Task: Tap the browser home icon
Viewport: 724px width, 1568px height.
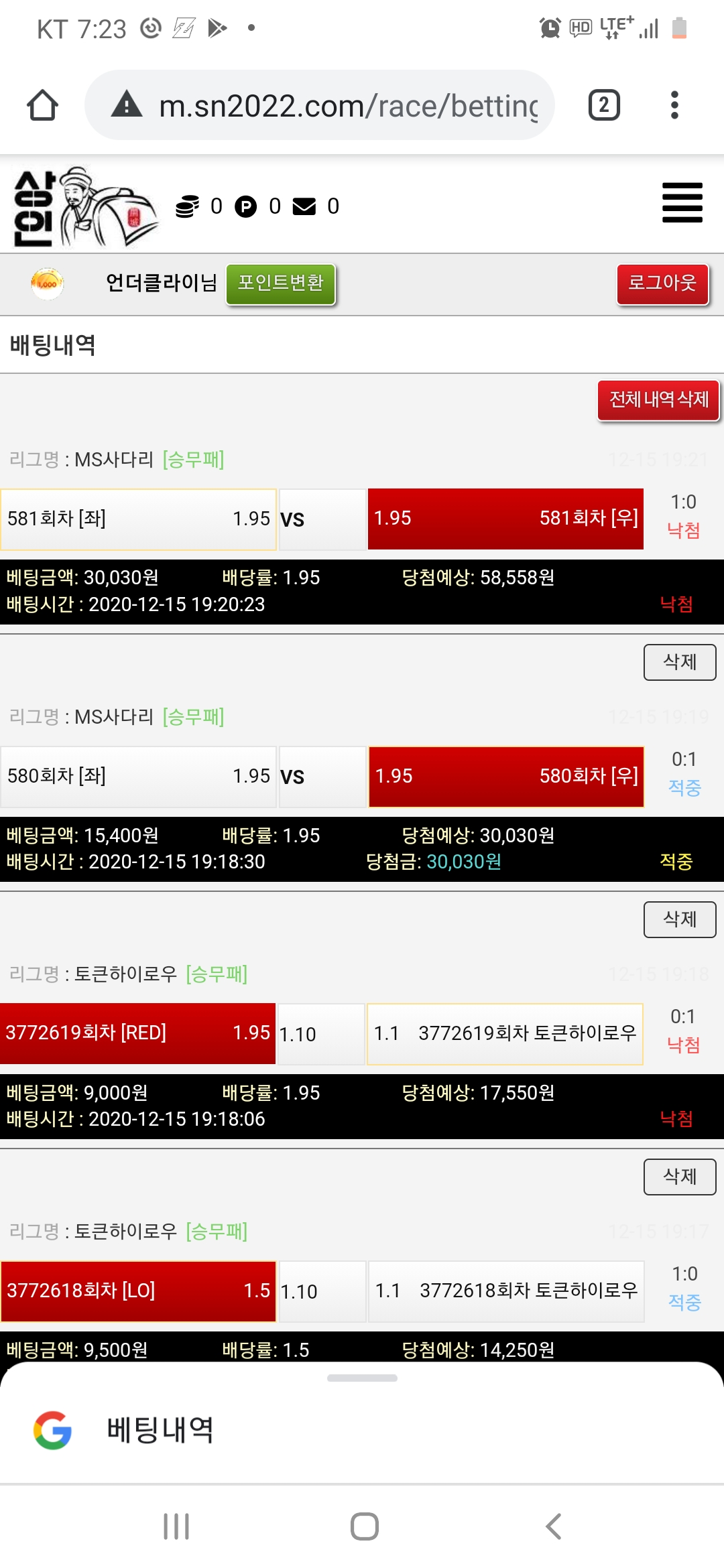Action: tap(42, 105)
